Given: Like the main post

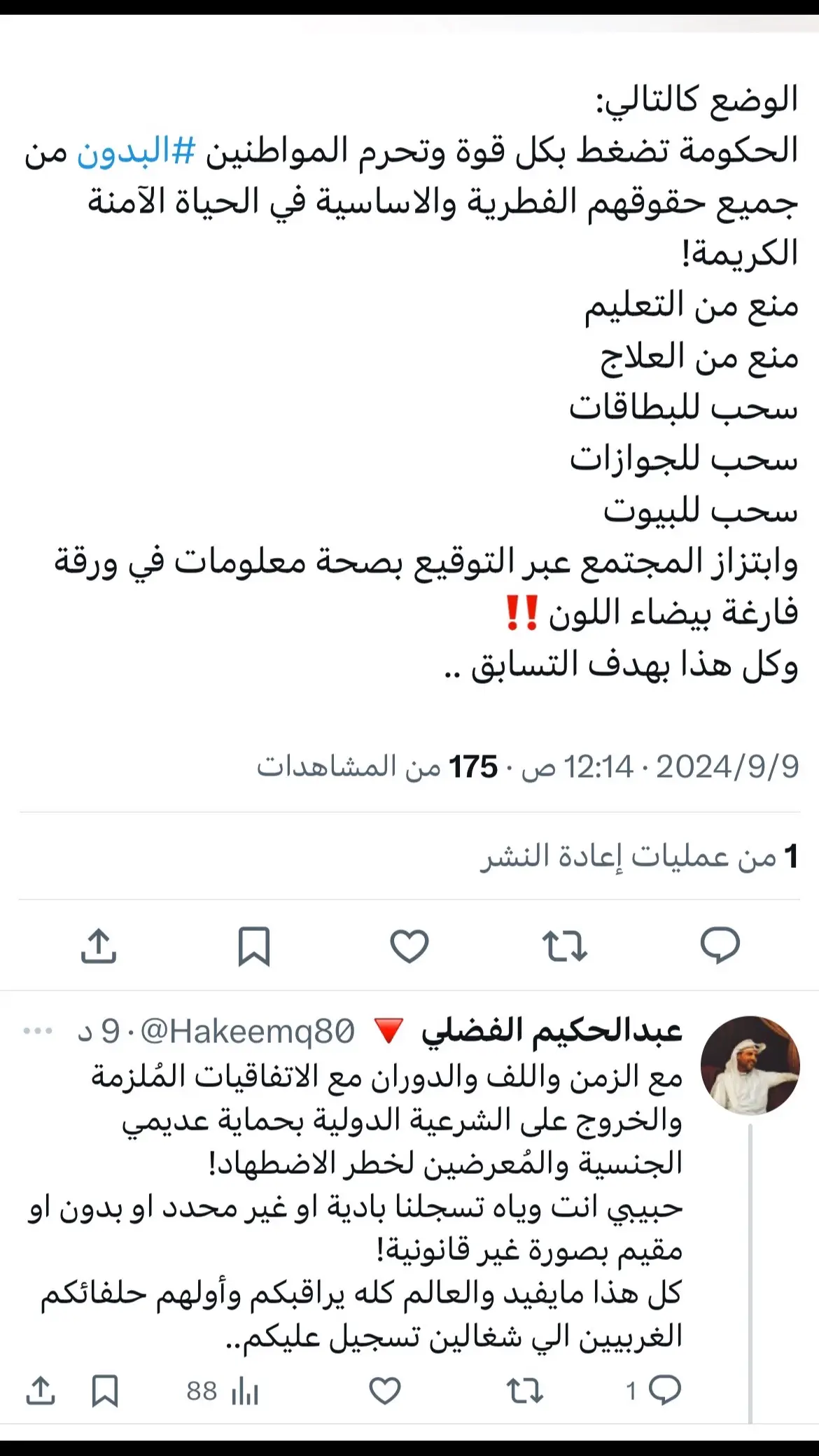Looking at the screenshot, I should [x=409, y=946].
